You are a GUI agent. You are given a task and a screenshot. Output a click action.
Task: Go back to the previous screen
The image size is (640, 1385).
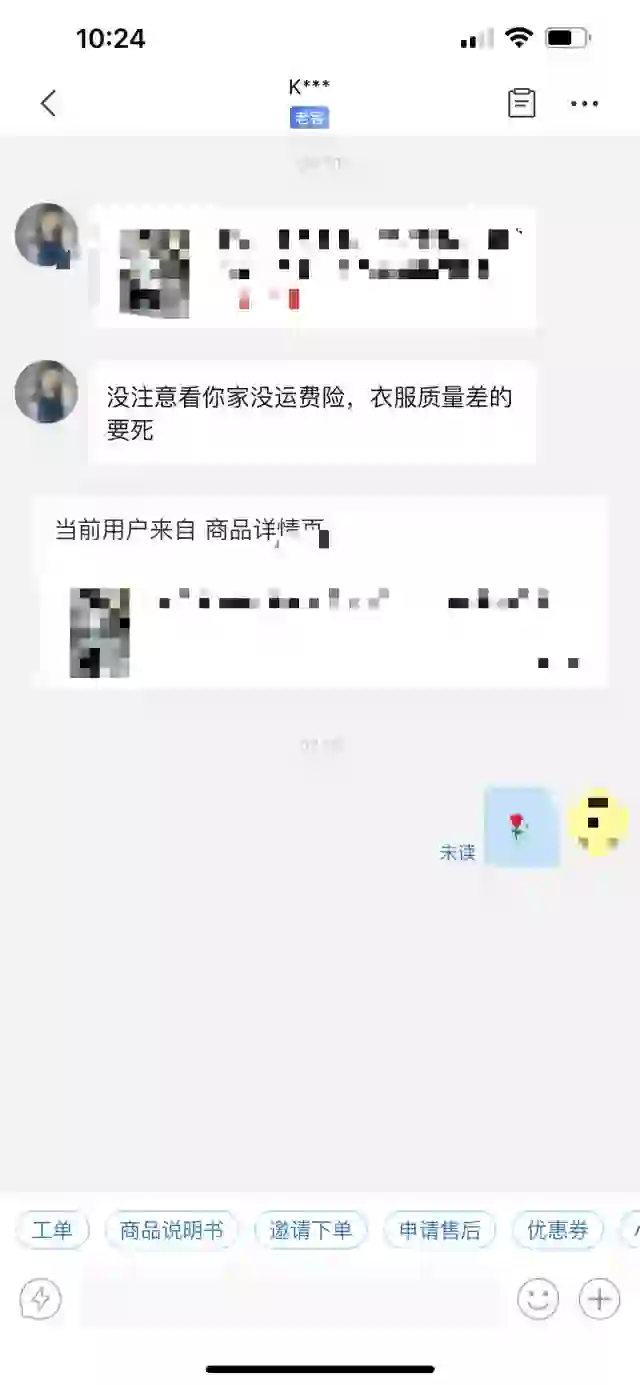tap(48, 103)
